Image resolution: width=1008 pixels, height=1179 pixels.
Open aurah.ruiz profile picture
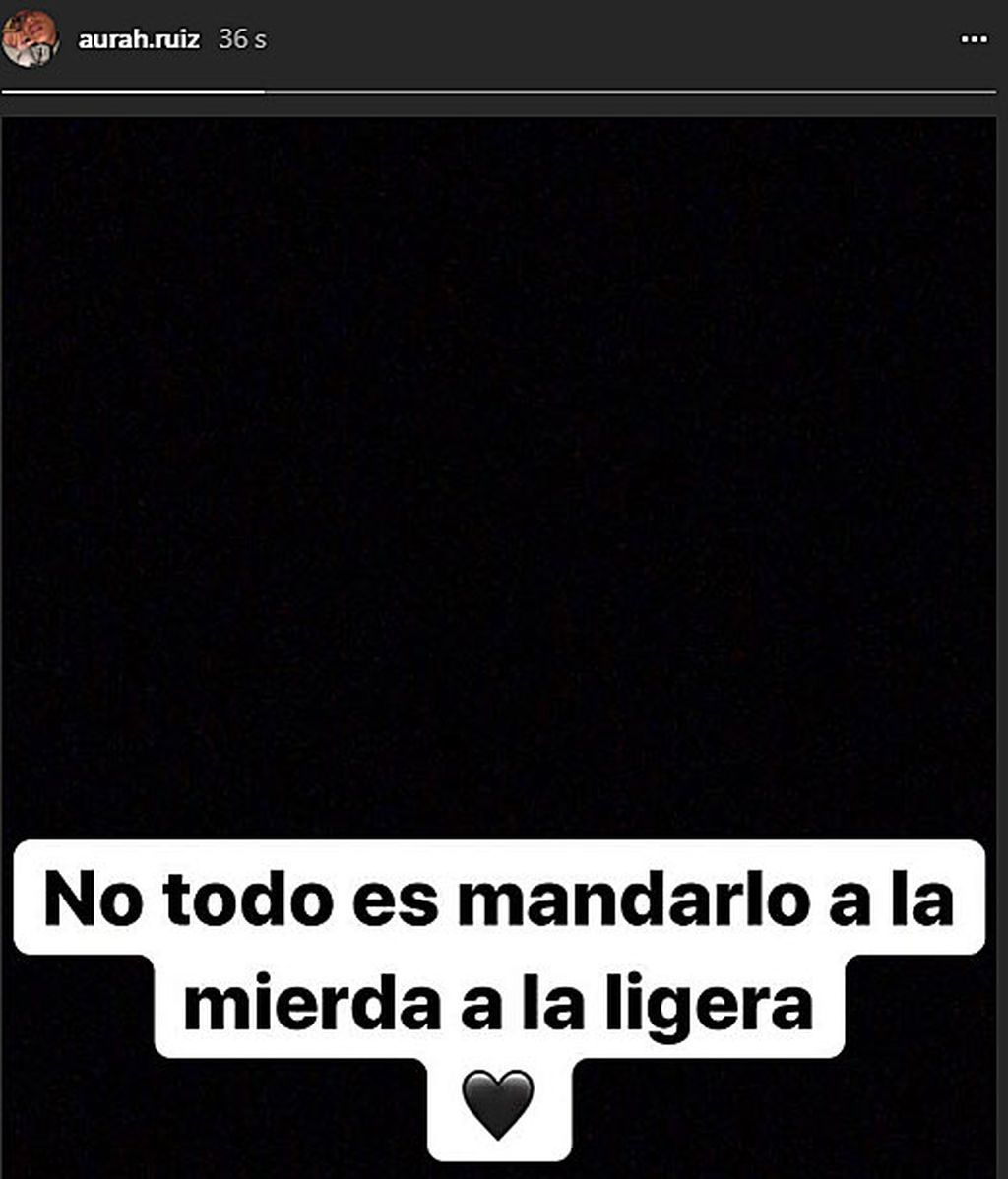pos(30,38)
